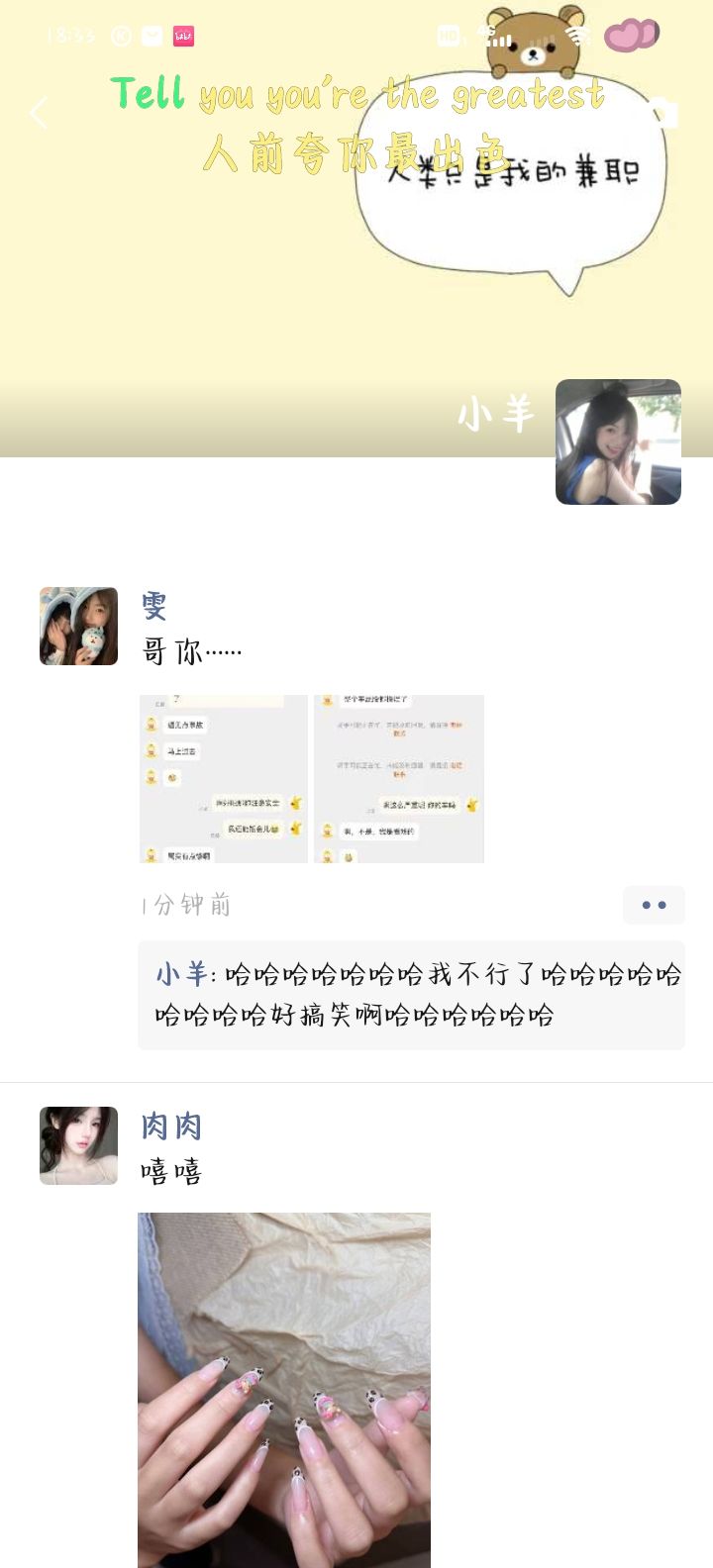
Task: Tap the pink app icon in the status bar
Action: [182, 33]
